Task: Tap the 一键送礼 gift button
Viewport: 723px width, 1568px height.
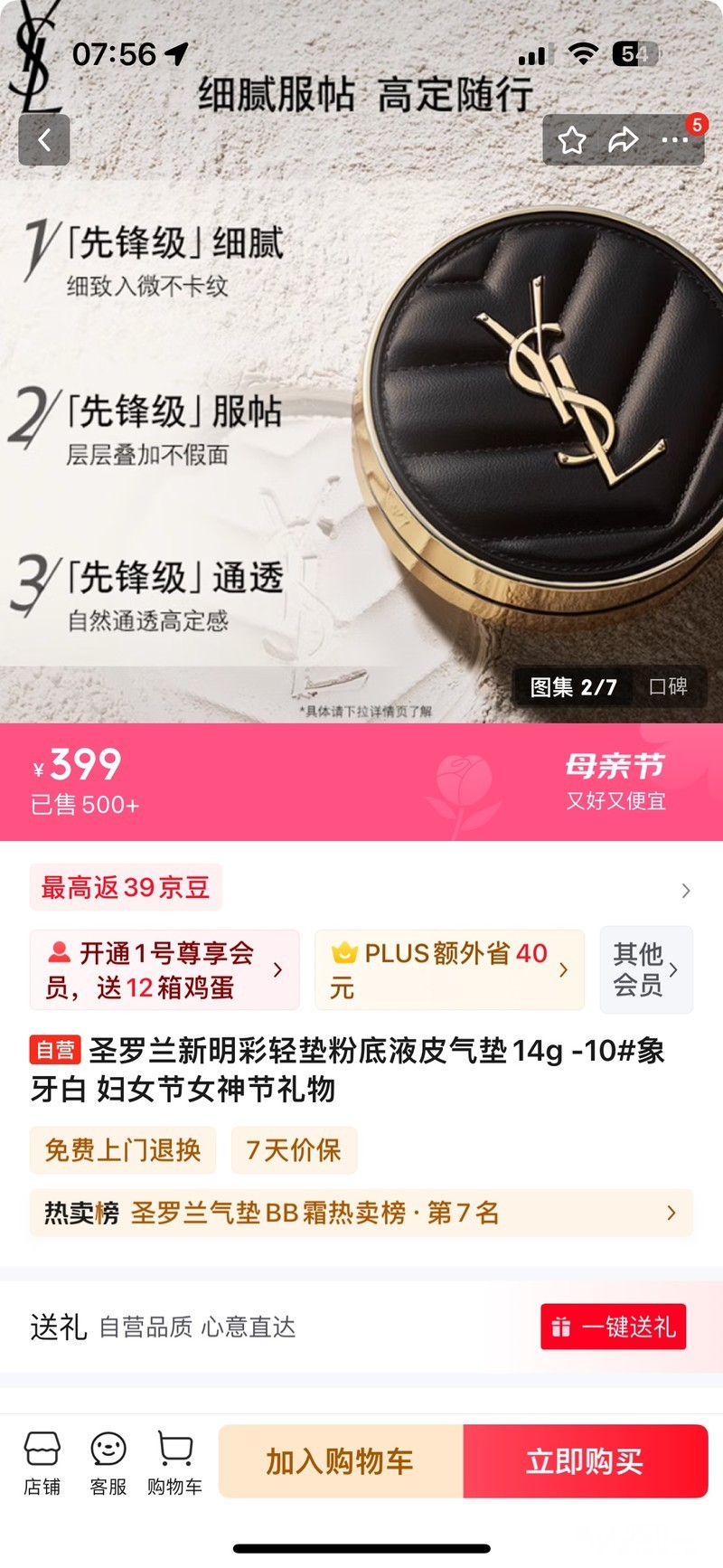Action: point(614,1327)
